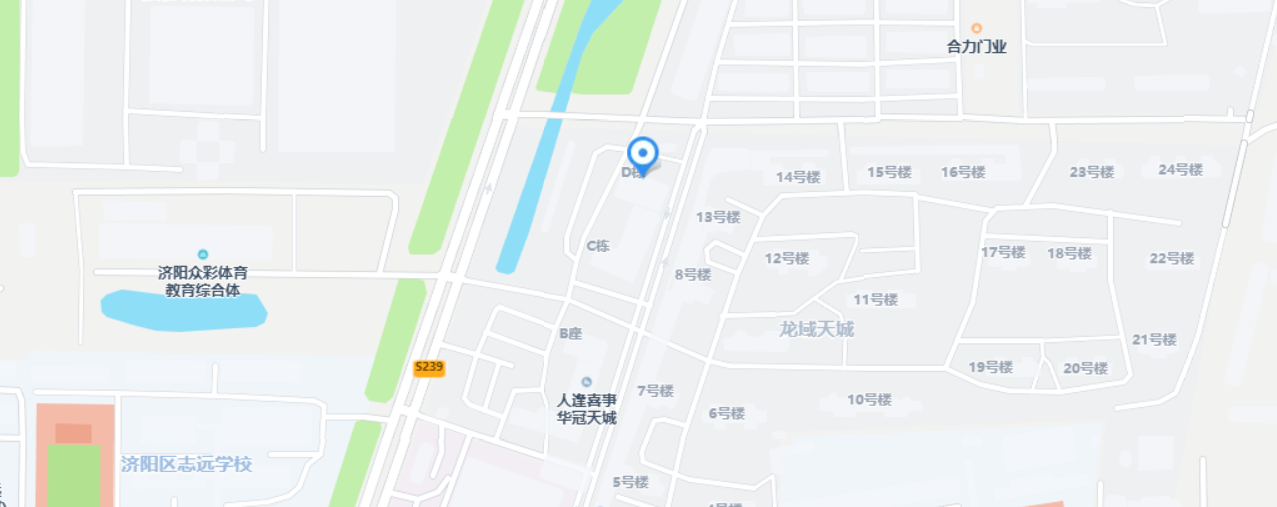This screenshot has height=507, width=1277.
Task: Open 济阳众彩体育教育综合体 place marker
Action: pos(203,255)
